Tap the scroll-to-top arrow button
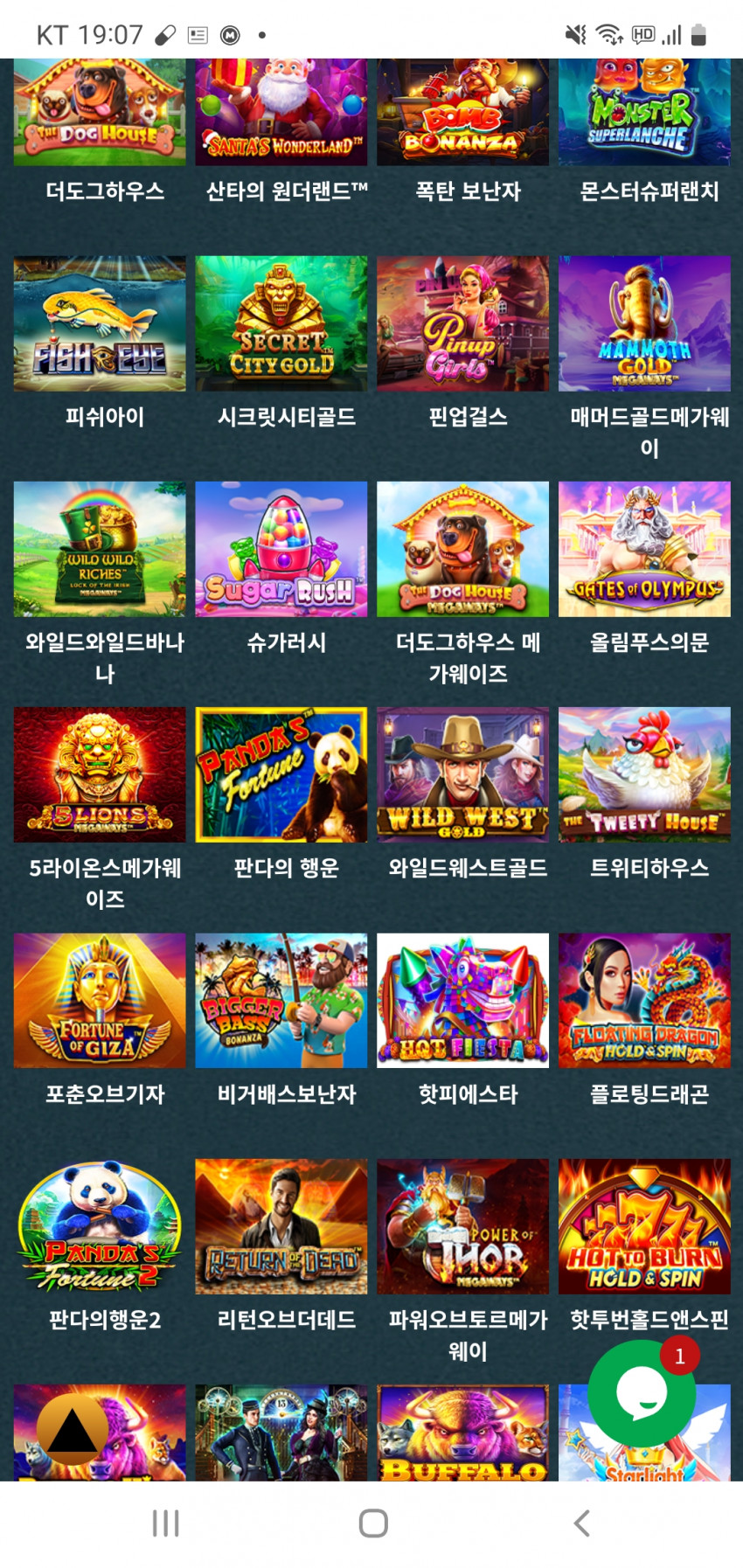Viewport: 743px width, 1568px height. [x=73, y=1431]
